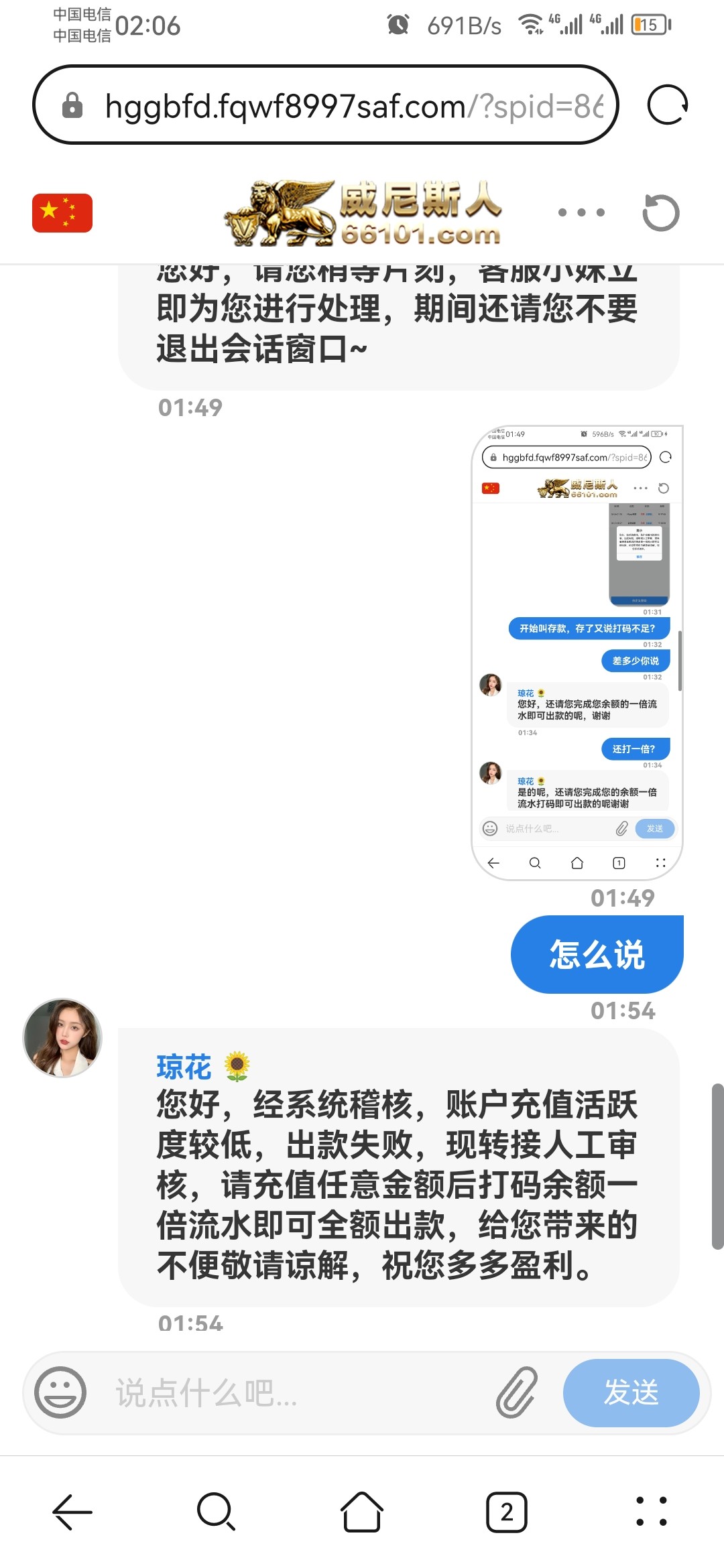
Task: Focus the message input field
Action: (295, 1392)
